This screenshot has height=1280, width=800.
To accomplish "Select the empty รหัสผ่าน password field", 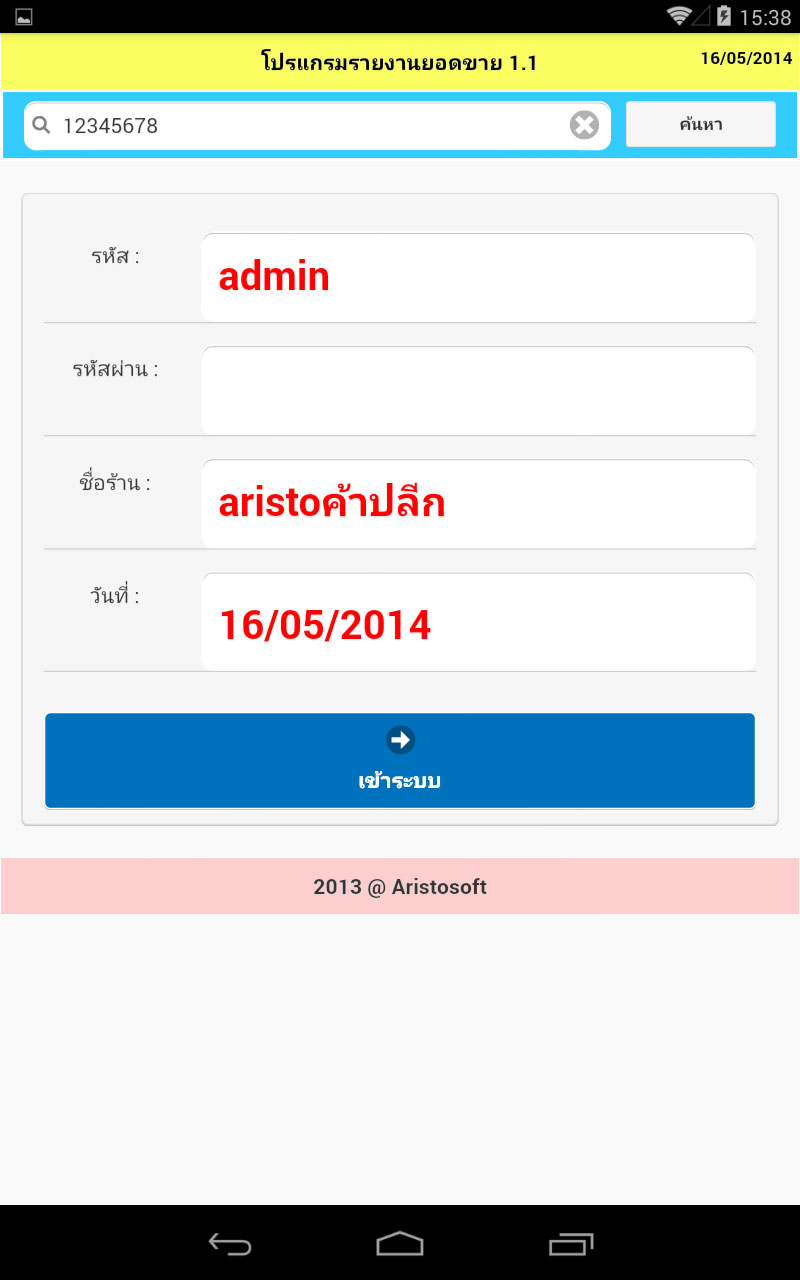I will coord(478,391).
